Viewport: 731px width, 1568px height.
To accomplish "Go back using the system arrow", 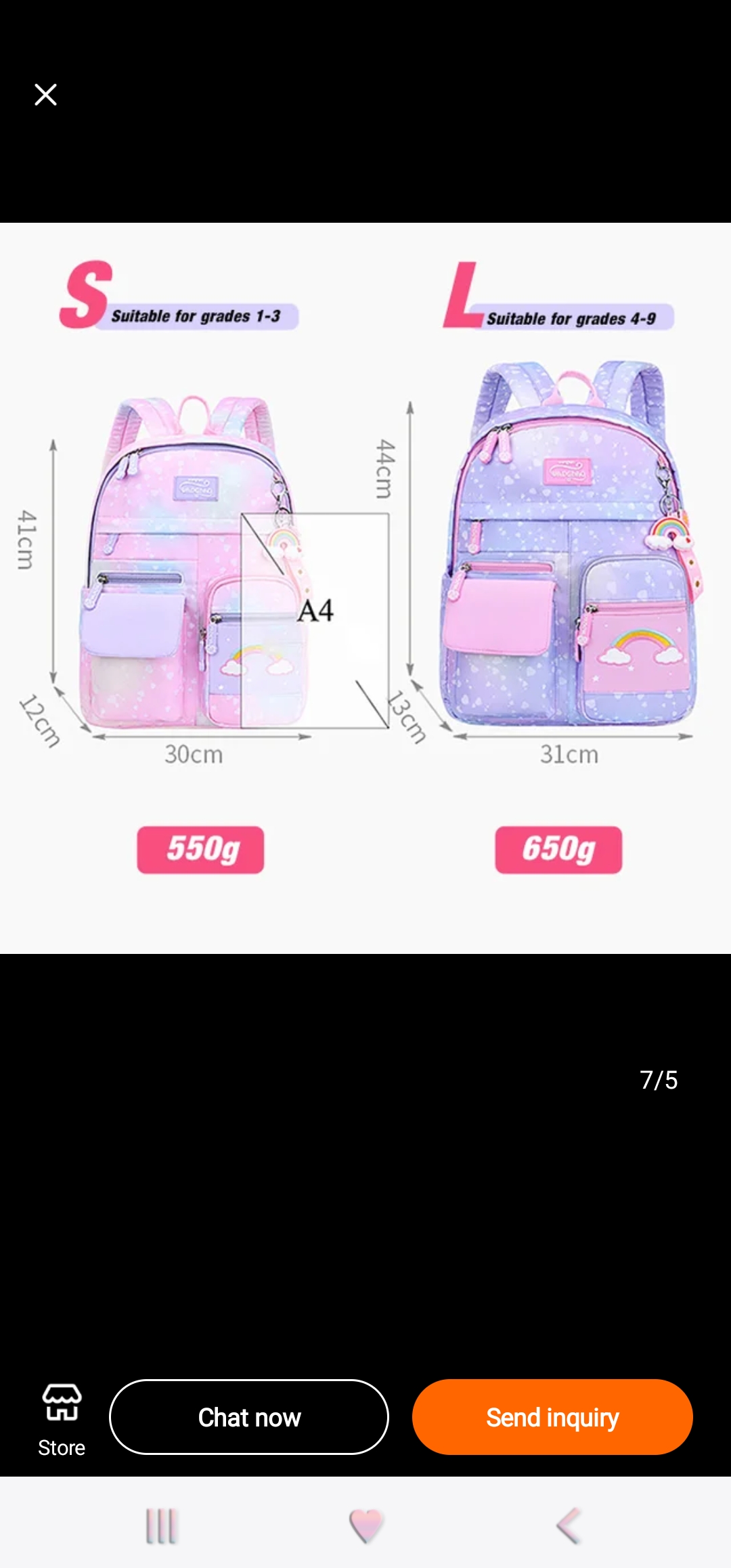I will (569, 1526).
